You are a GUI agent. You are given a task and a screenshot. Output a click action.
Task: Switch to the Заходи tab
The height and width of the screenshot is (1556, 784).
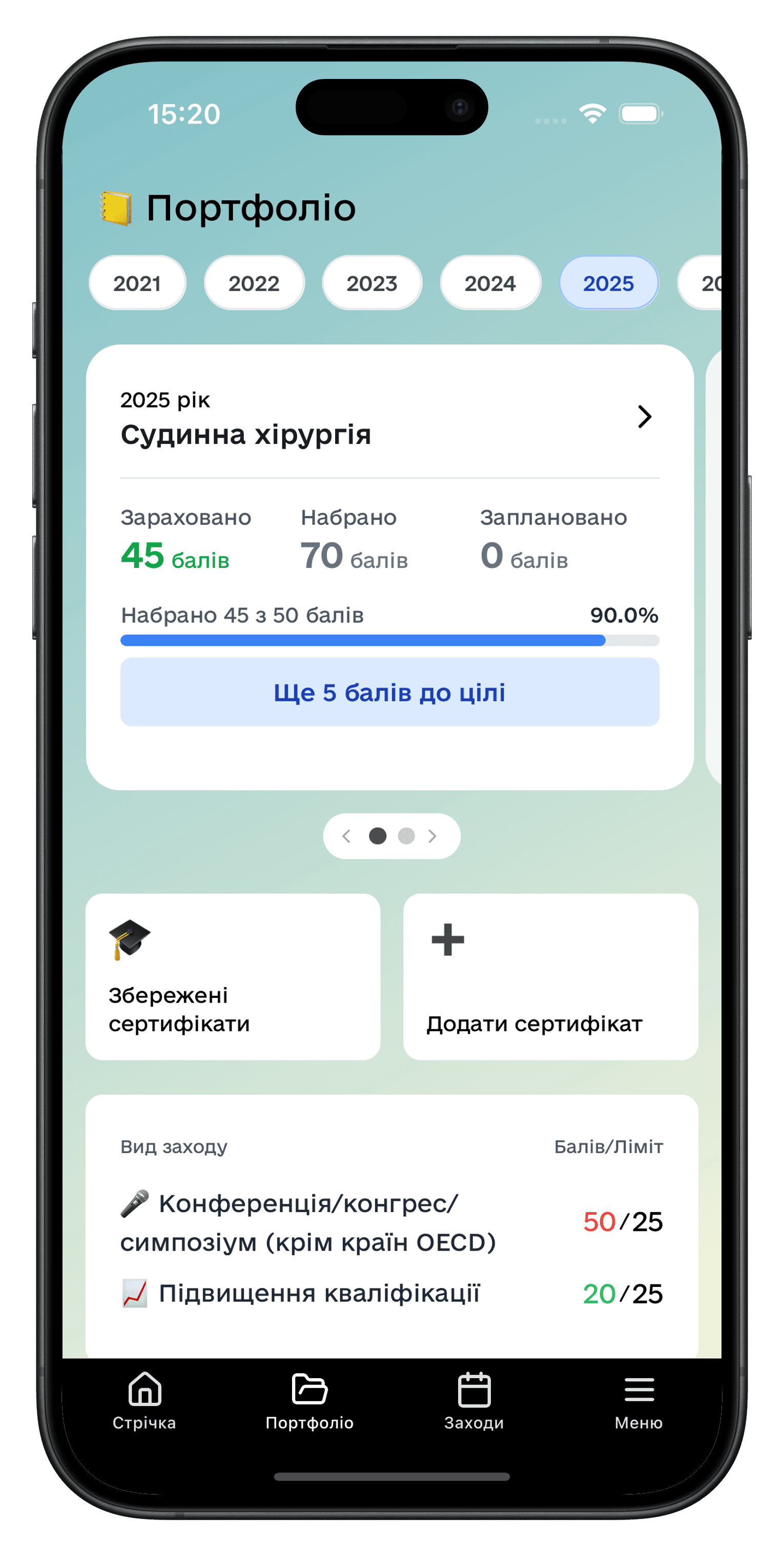474,1401
